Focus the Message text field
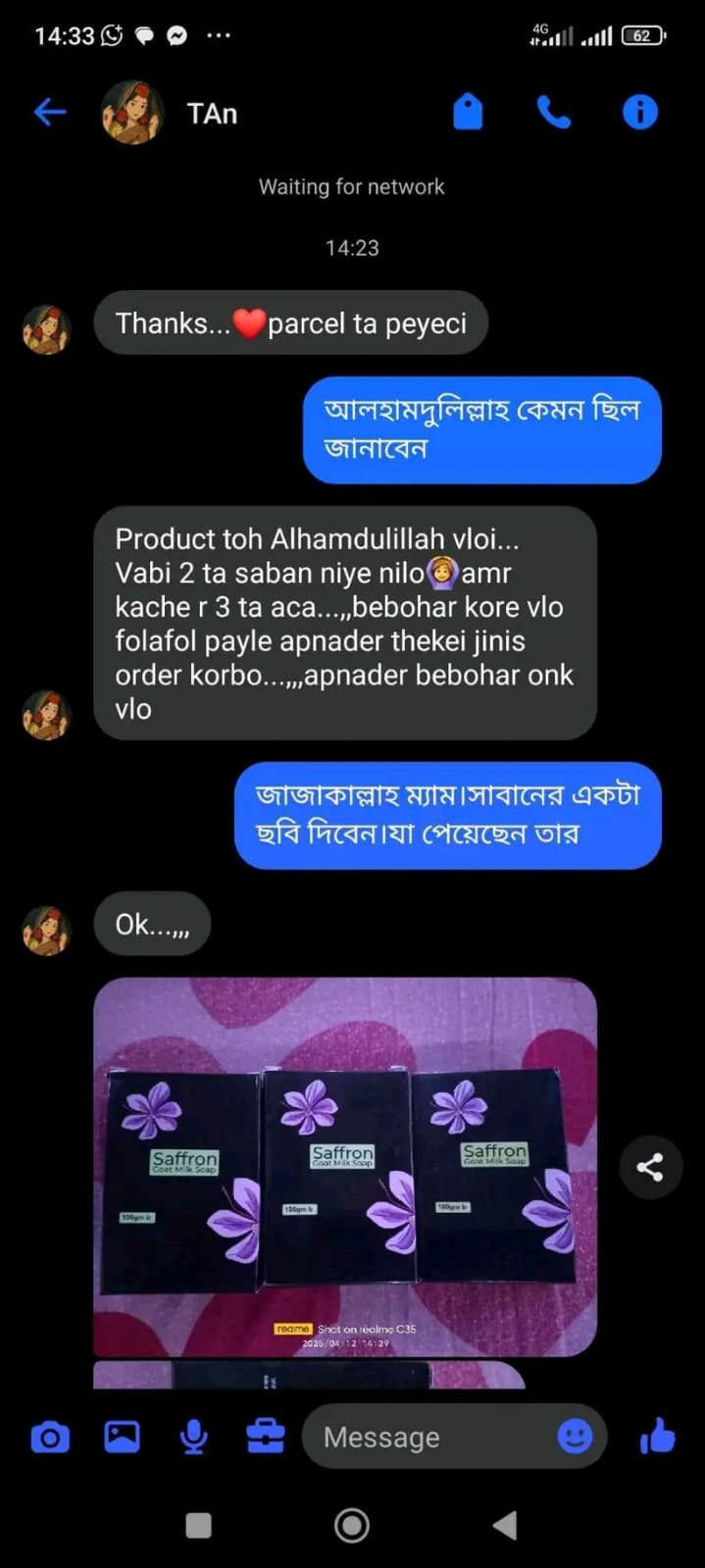This screenshot has height=1568, width=705. [431, 1438]
